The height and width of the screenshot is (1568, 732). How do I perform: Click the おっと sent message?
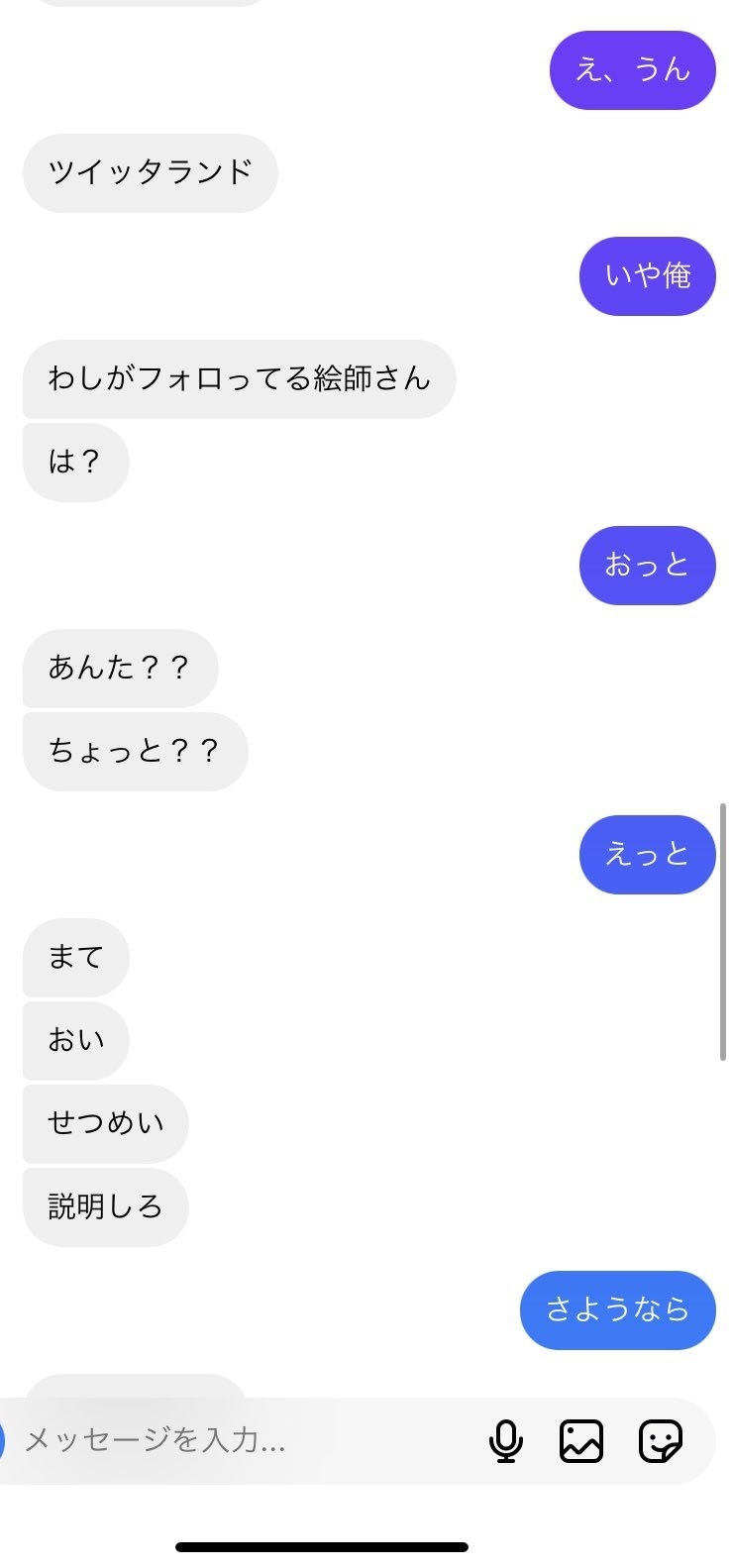647,566
